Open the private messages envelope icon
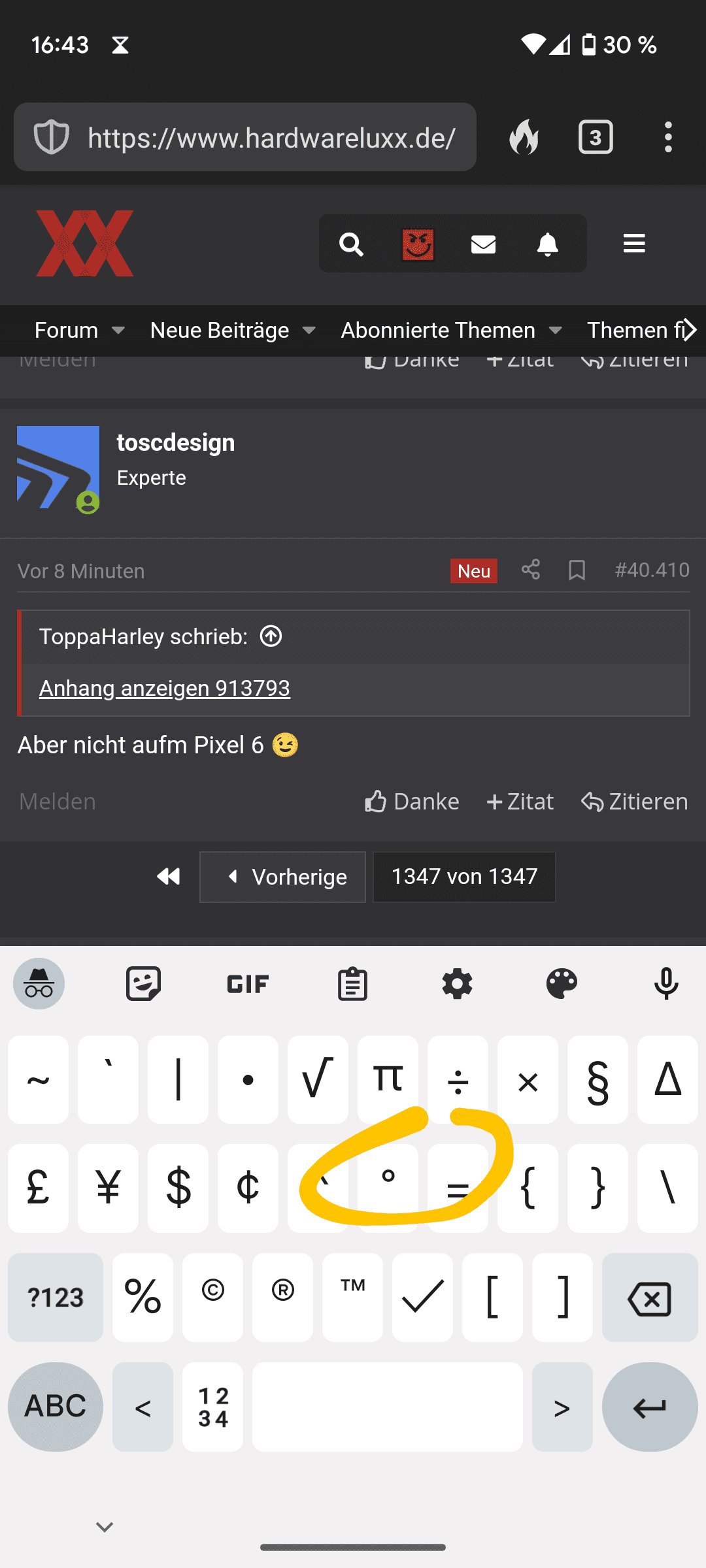 point(483,244)
